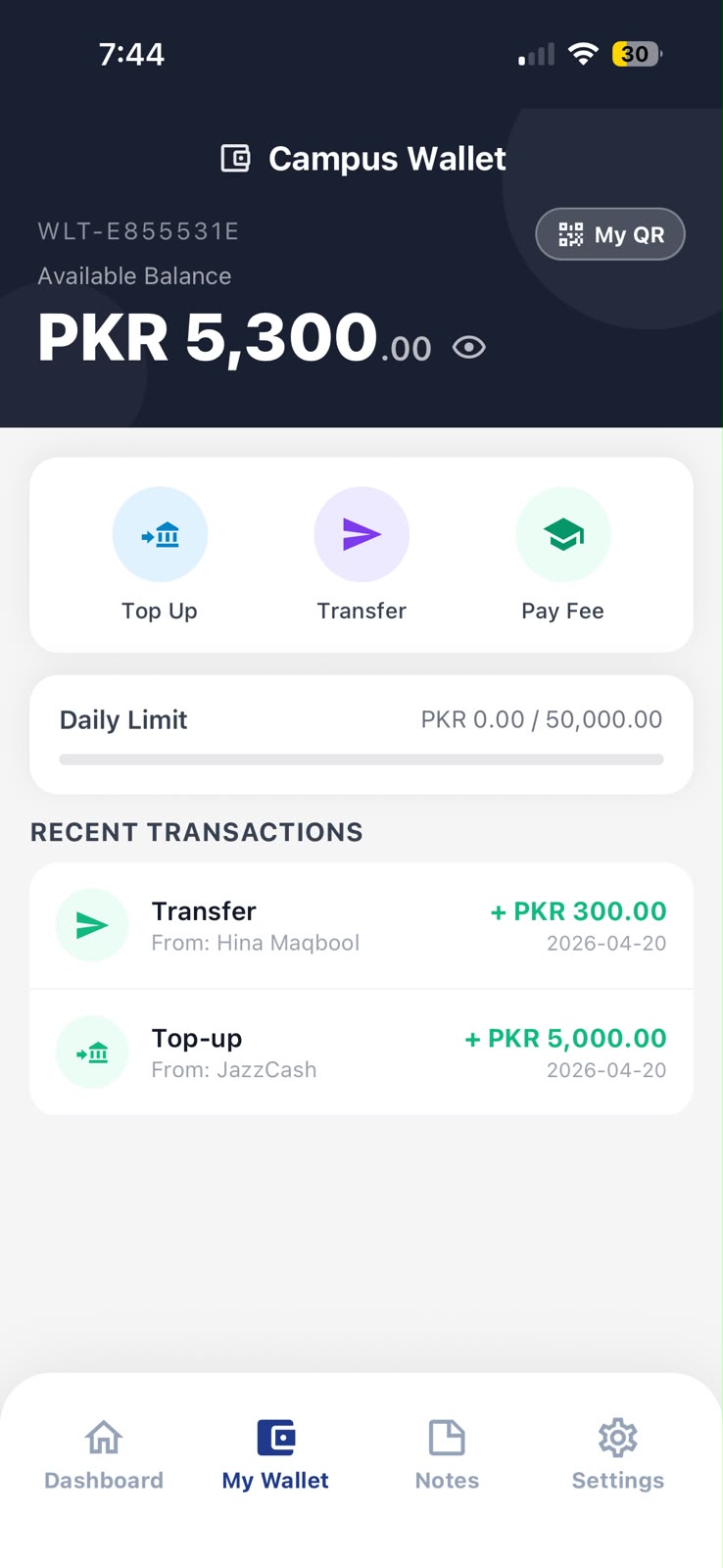723x1568 pixels.
Task: Open the Settings tab
Action: click(618, 1455)
